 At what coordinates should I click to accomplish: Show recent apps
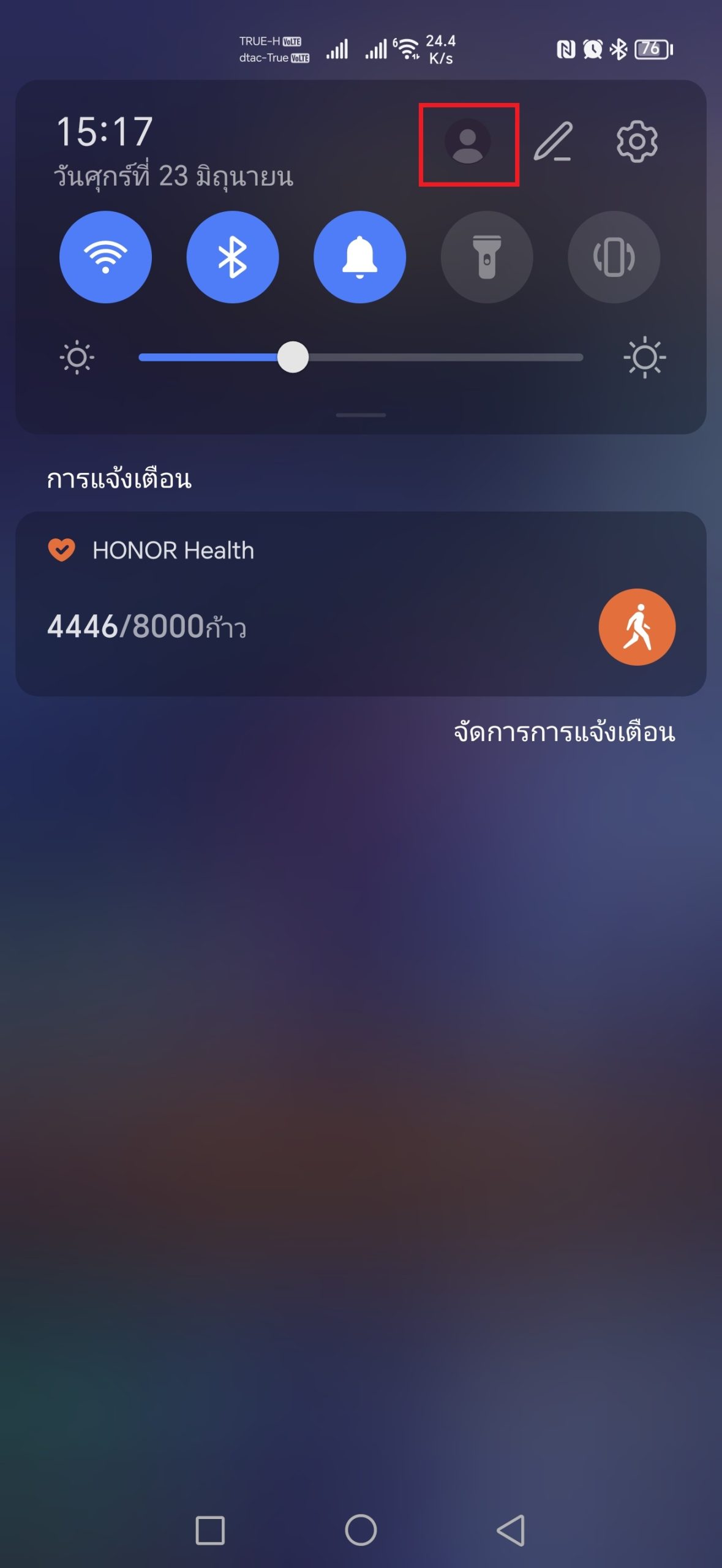tap(210, 1530)
